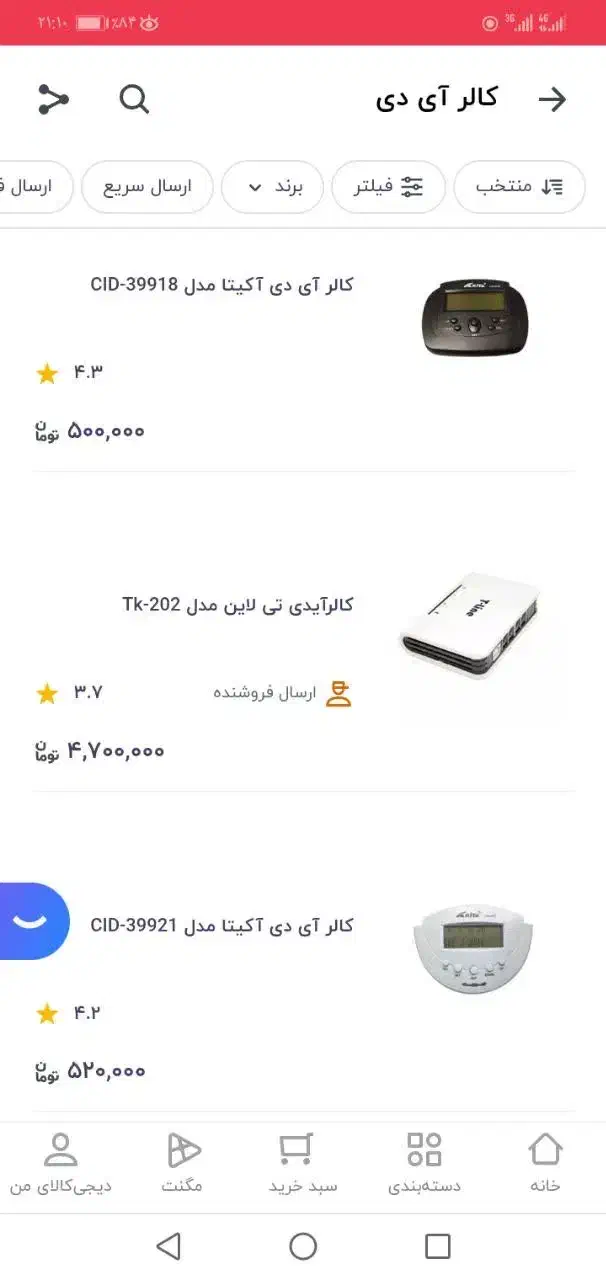Viewport: 606px width, 1280px height.
Task: Open product تی لاین مدل Tk-202
Action: click(x=237, y=605)
